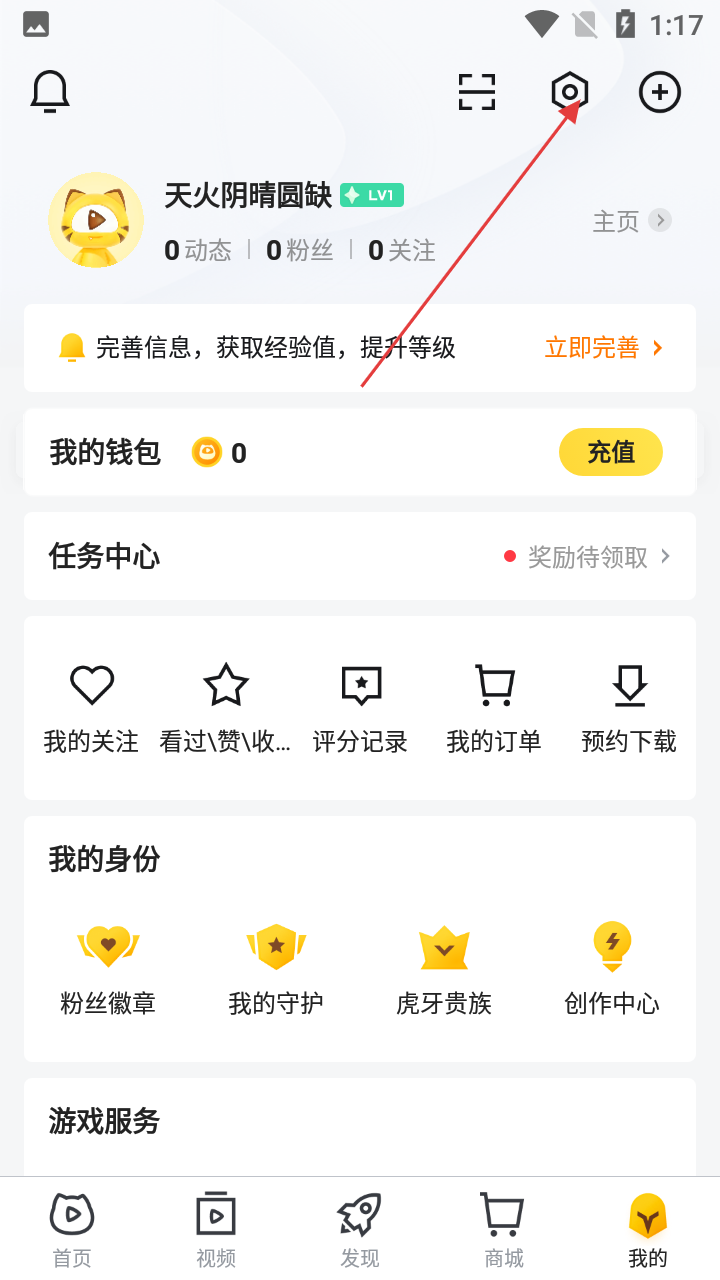Viewport: 720px width, 1280px height.
Task: Open the QR scan icon
Action: click(x=477, y=92)
